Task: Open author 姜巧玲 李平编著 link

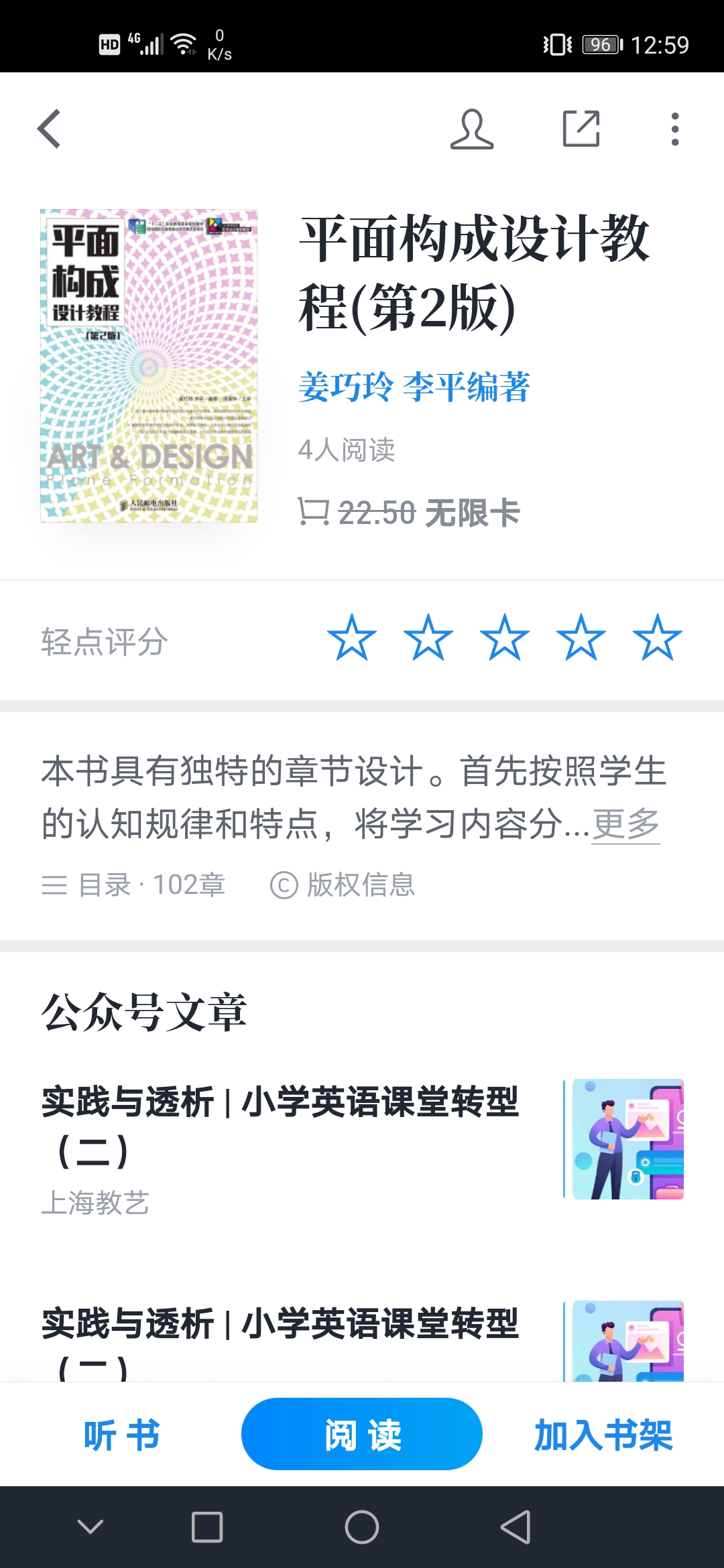Action: 414,387
